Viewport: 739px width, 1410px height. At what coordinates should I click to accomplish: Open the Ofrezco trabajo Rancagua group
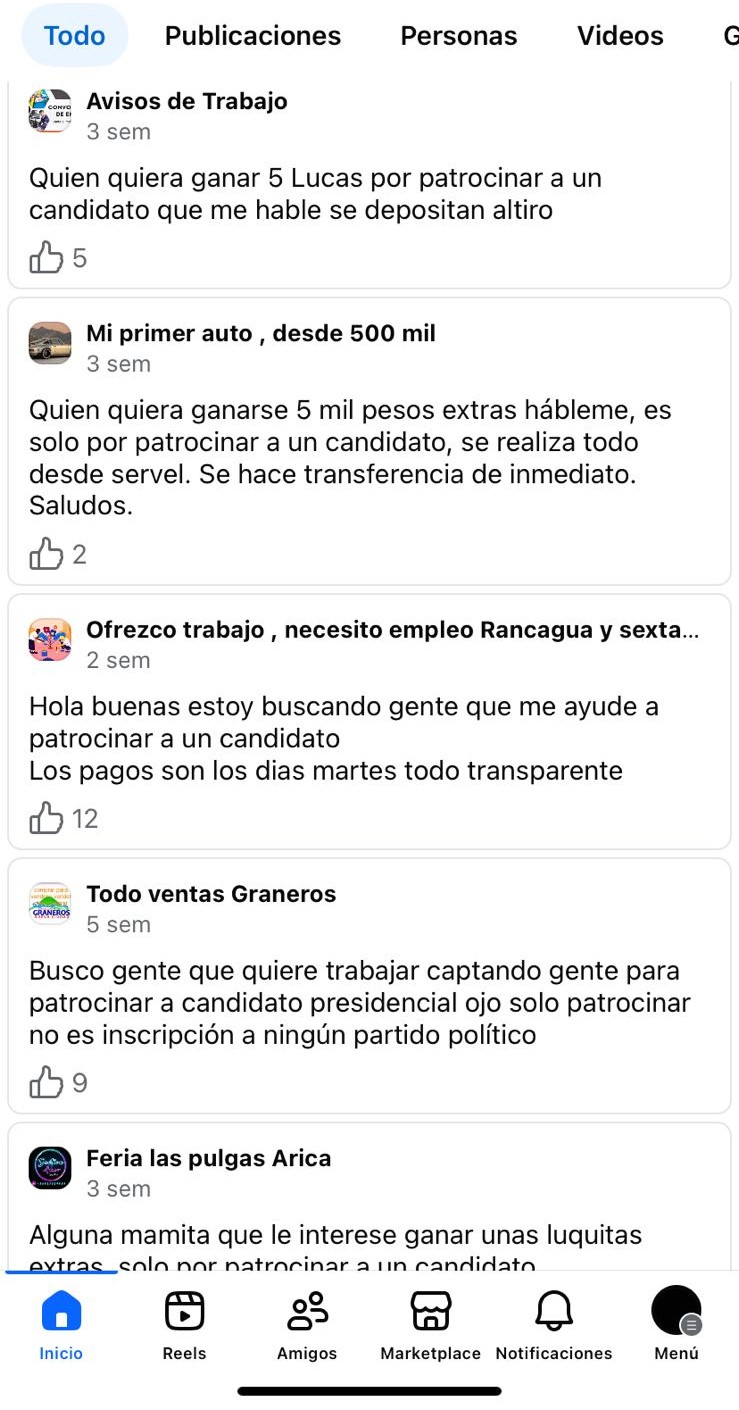[x=392, y=630]
